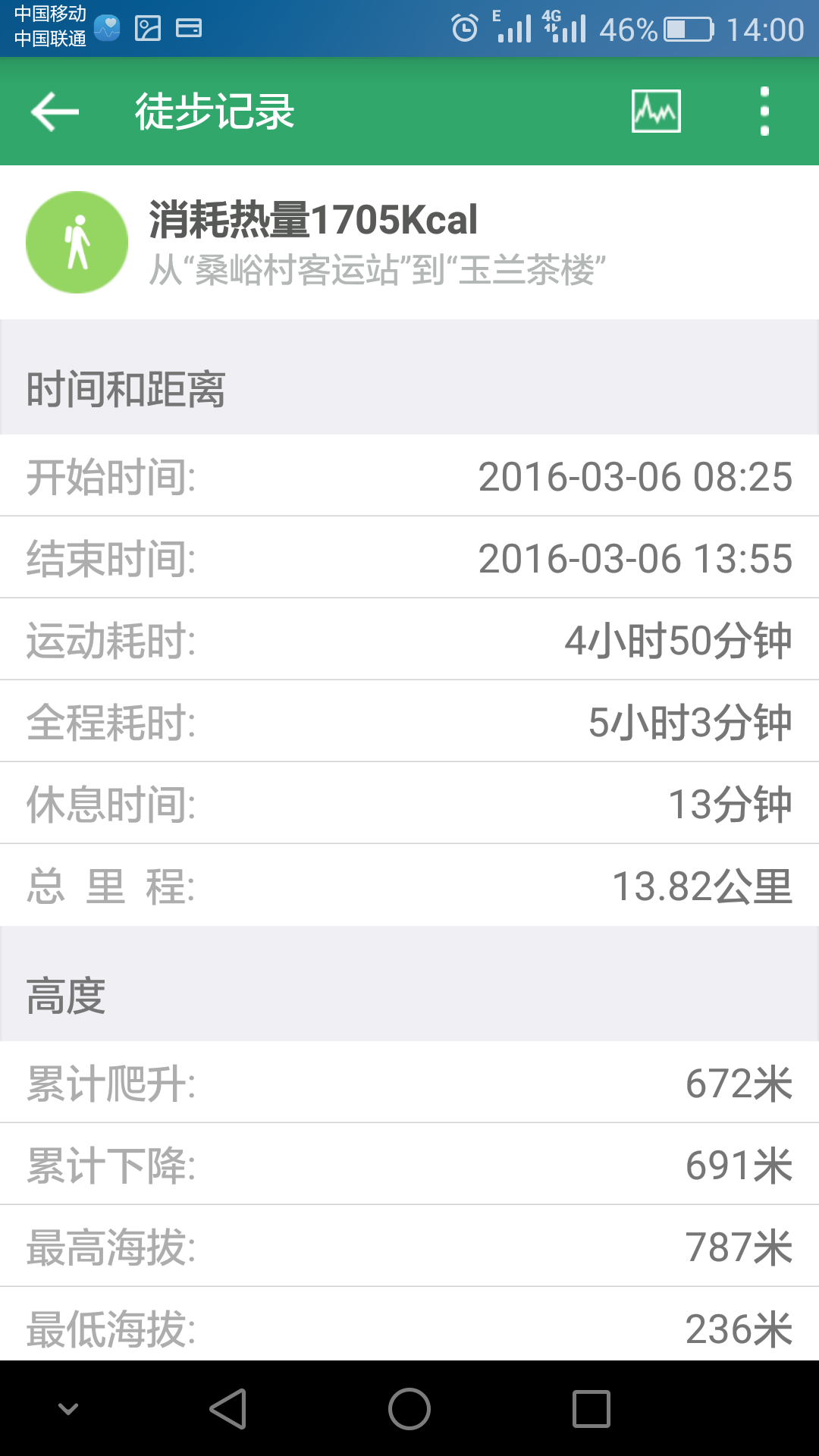Go to the system home screen

click(x=409, y=1409)
